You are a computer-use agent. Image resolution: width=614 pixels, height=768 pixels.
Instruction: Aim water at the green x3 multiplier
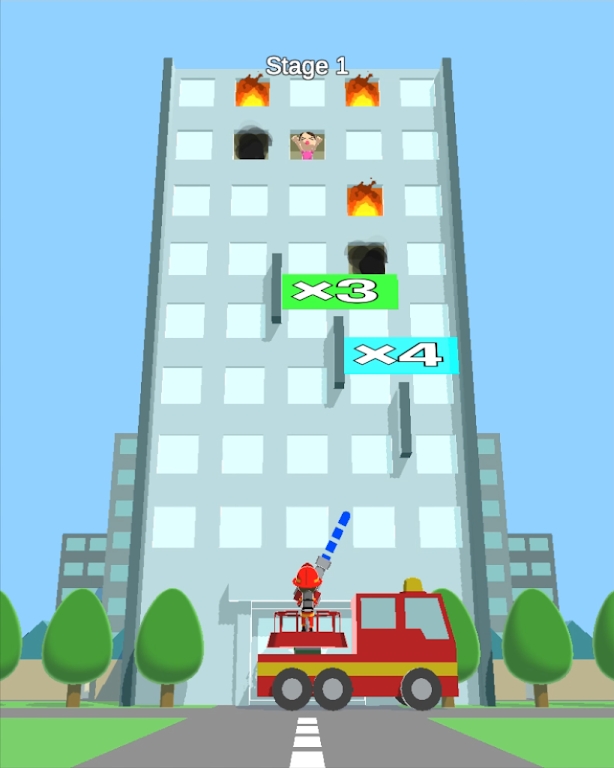point(340,292)
